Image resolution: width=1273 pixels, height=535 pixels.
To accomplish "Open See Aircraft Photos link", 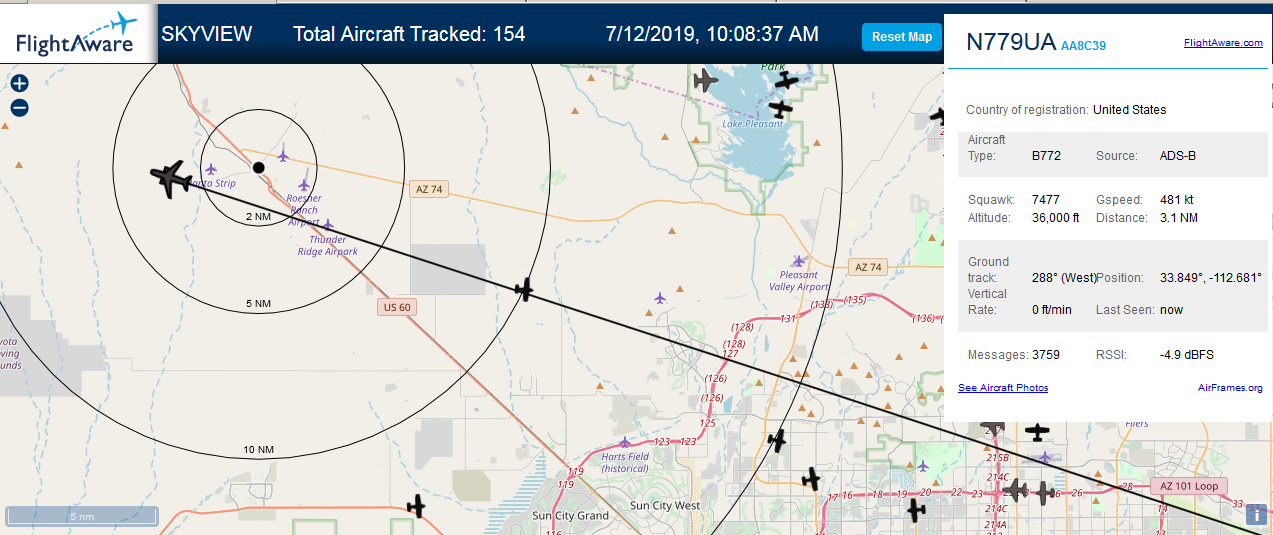I will pos(1003,388).
